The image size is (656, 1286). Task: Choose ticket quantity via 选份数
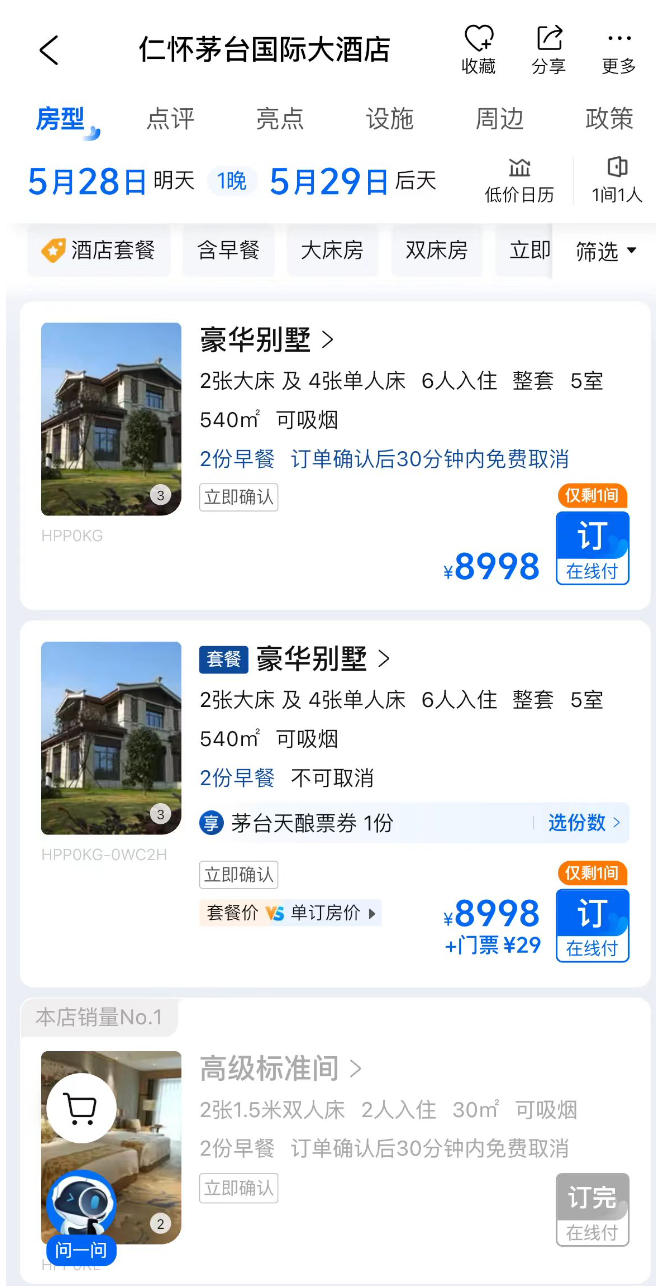[584, 823]
